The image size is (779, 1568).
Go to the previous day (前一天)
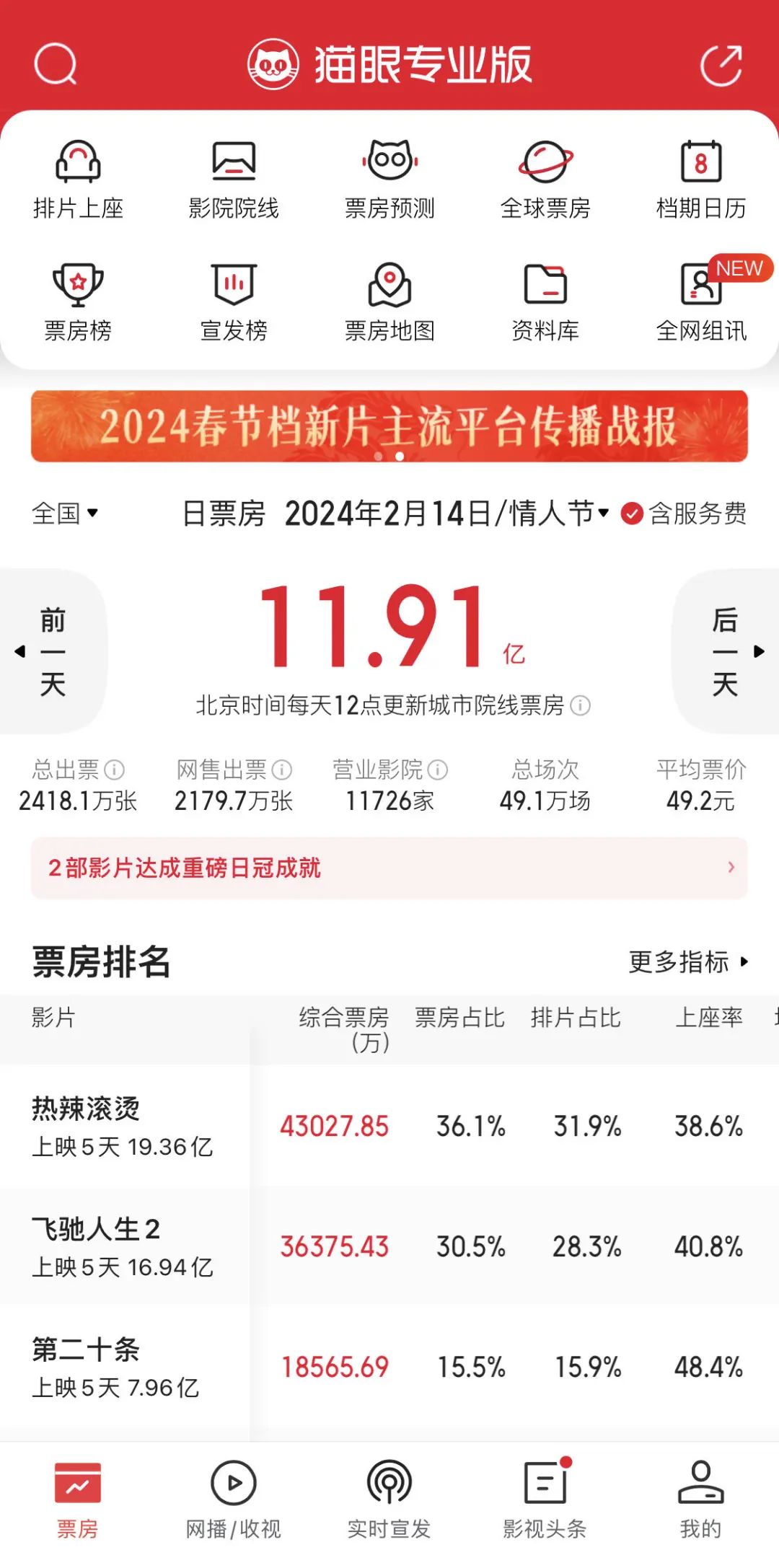pos(52,651)
